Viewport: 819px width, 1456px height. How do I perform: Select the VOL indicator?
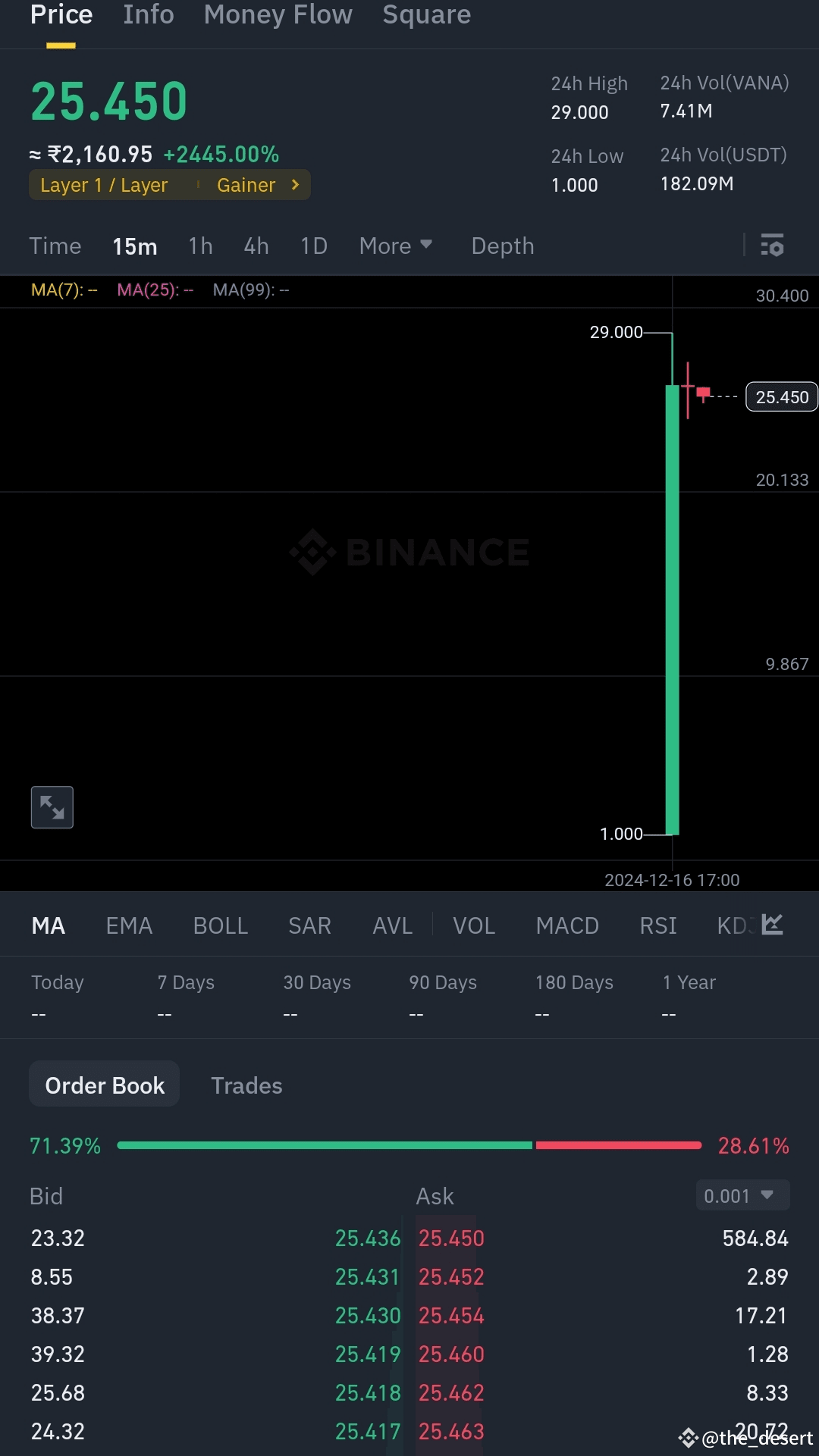click(473, 925)
